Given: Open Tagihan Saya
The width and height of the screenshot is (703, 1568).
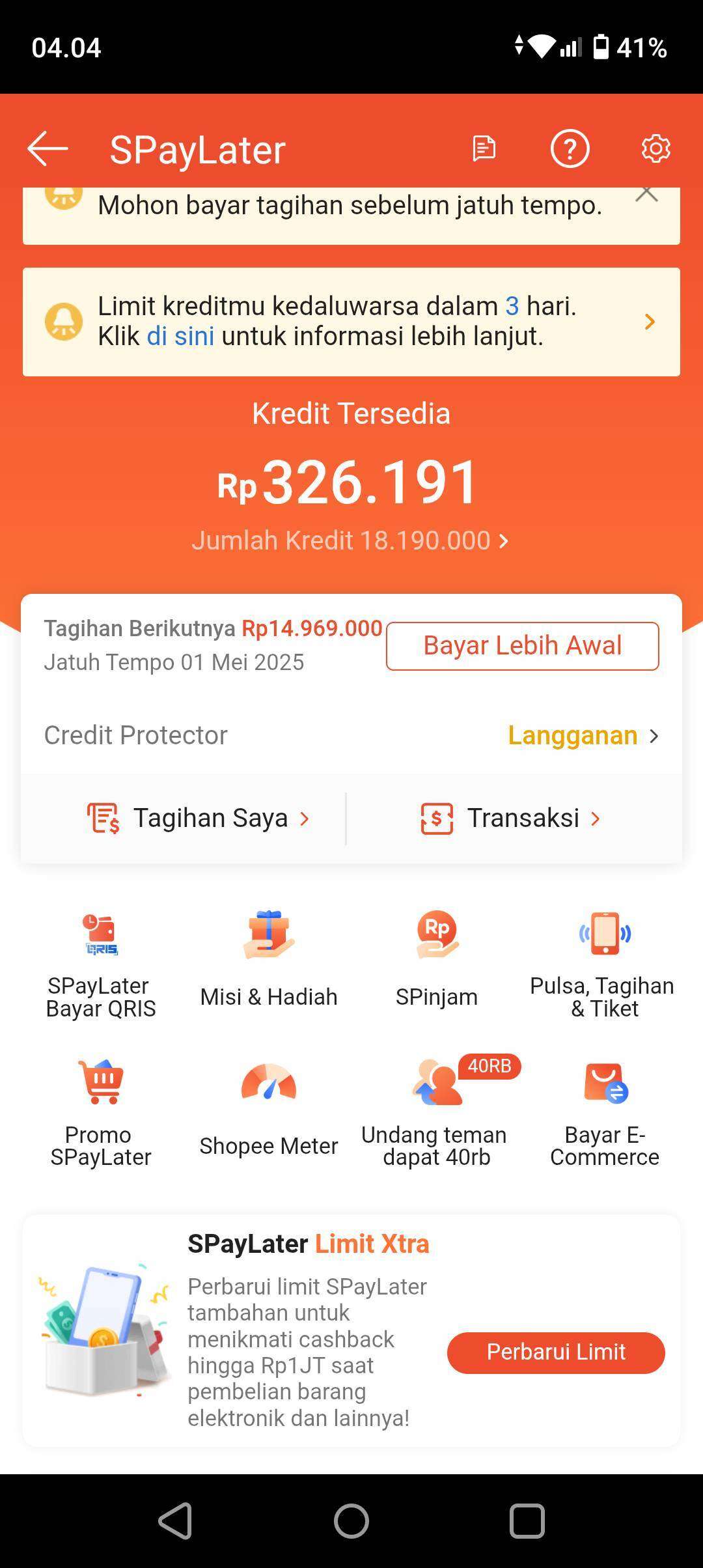Looking at the screenshot, I should pyautogui.click(x=199, y=819).
